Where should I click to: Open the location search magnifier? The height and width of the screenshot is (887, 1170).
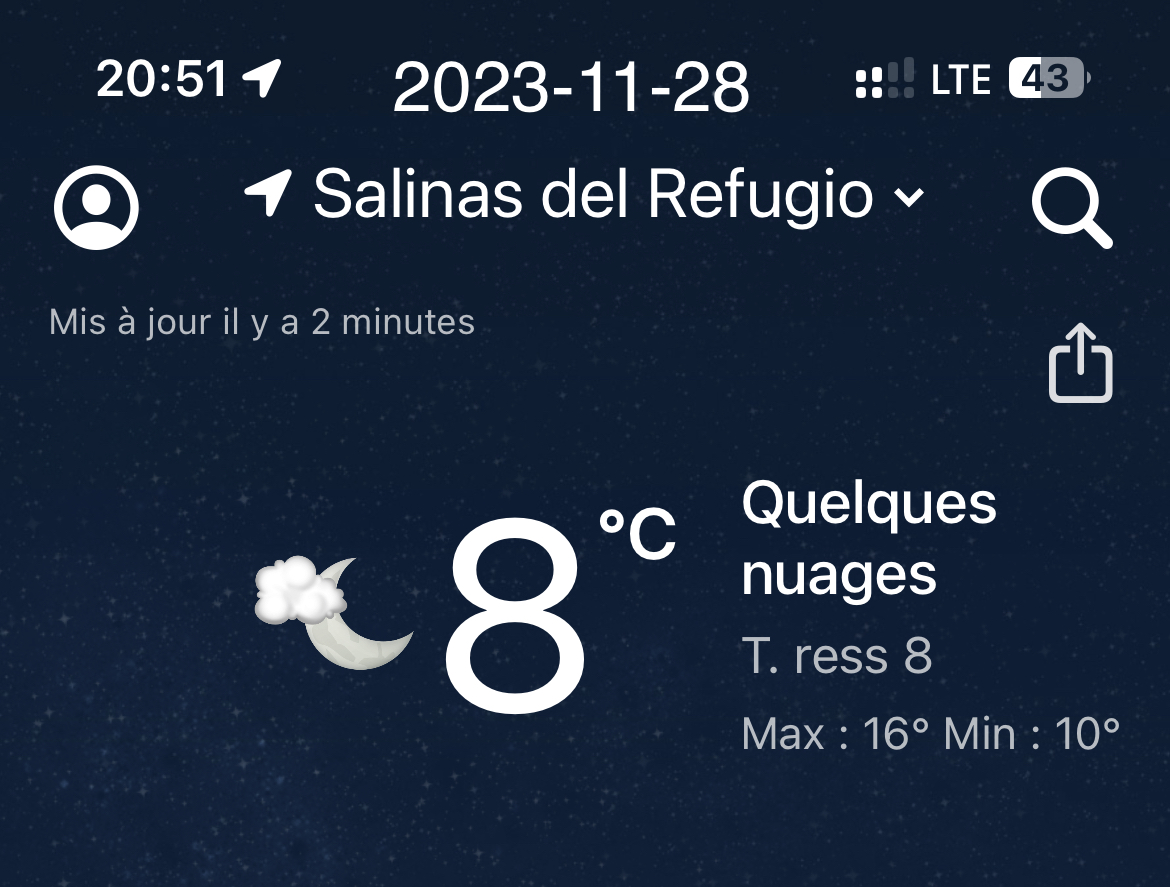(x=1070, y=209)
